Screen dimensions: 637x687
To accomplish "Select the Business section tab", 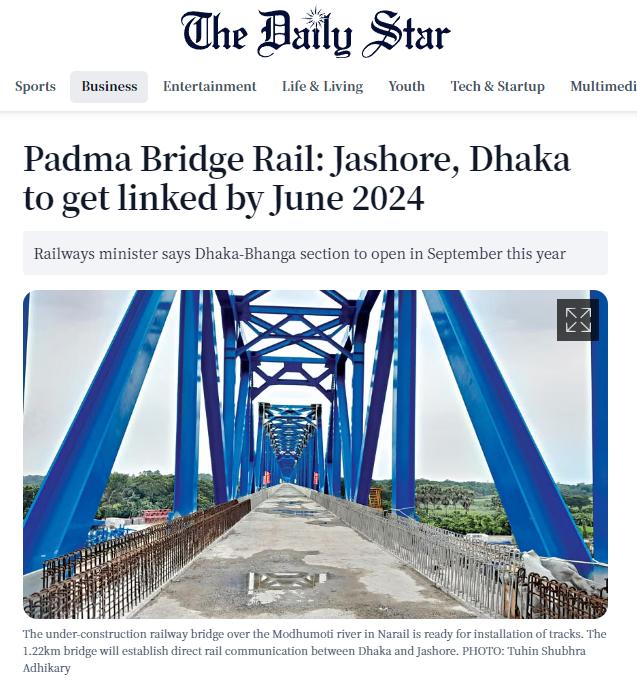I will (109, 87).
